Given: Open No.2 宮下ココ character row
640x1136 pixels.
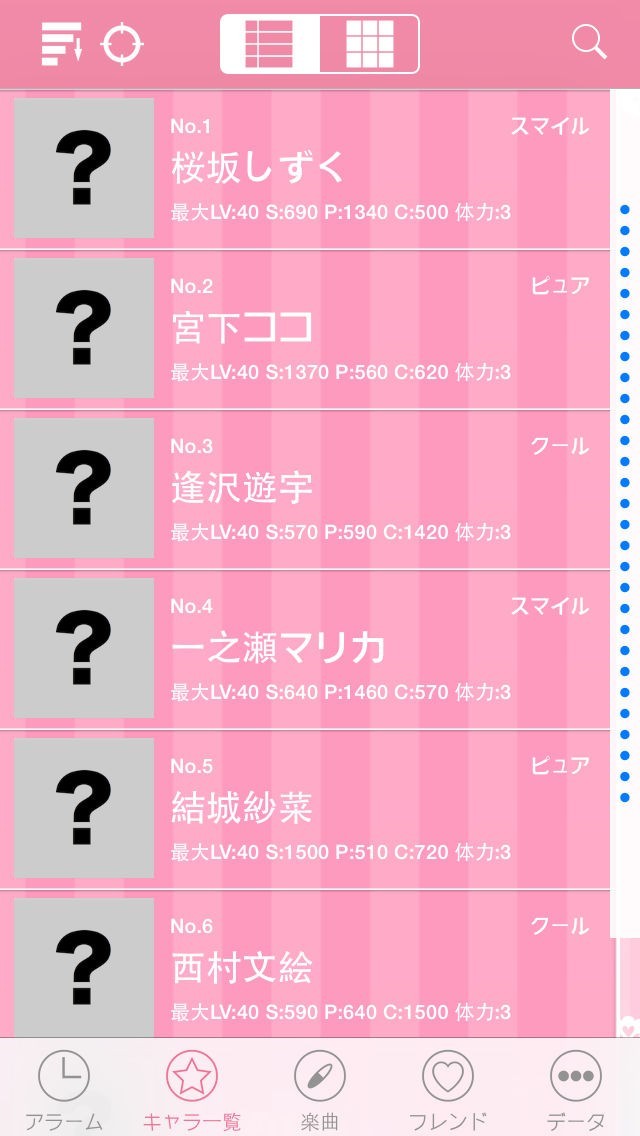Looking at the screenshot, I should tap(305, 328).
